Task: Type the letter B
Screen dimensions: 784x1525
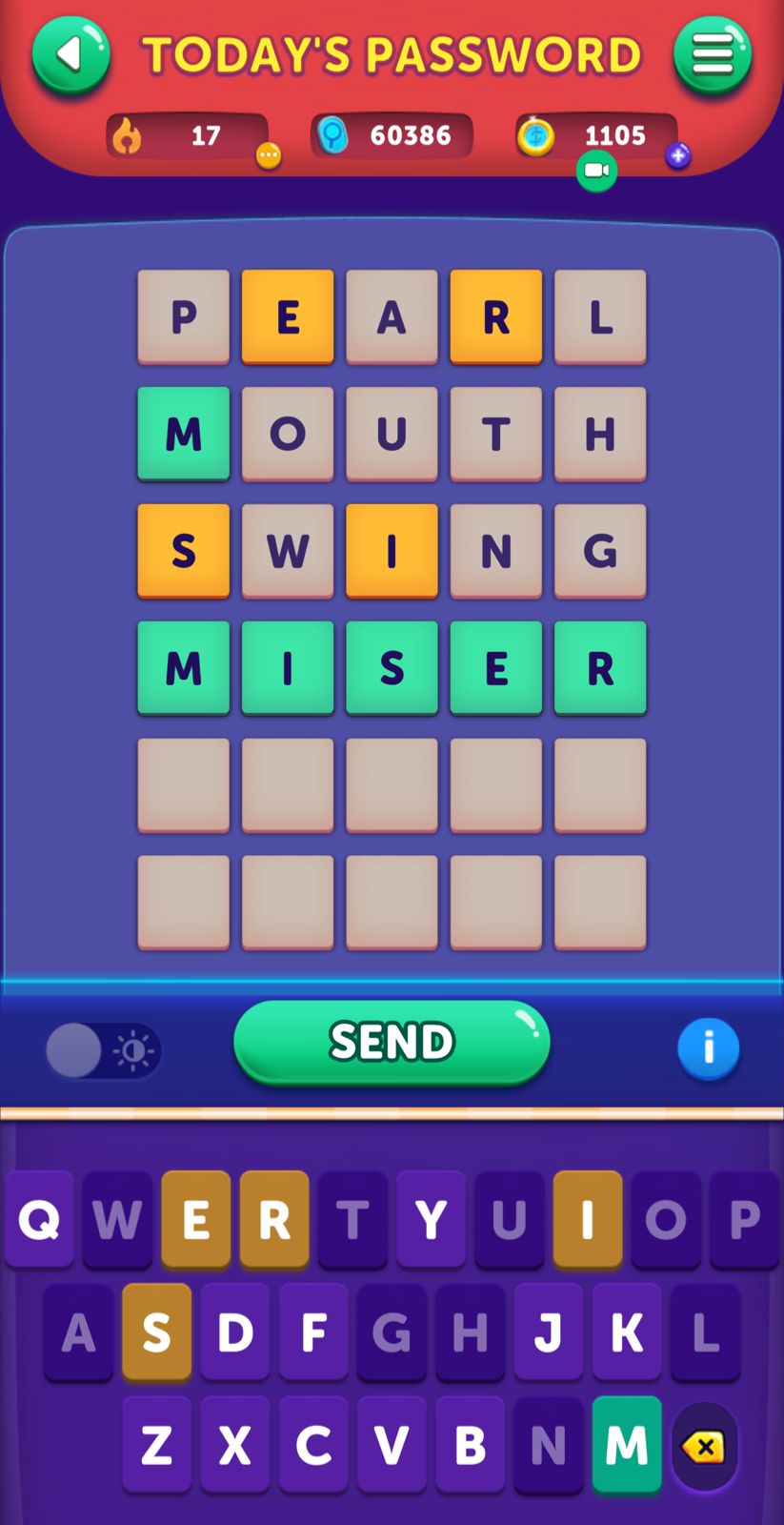Action: tap(470, 1445)
